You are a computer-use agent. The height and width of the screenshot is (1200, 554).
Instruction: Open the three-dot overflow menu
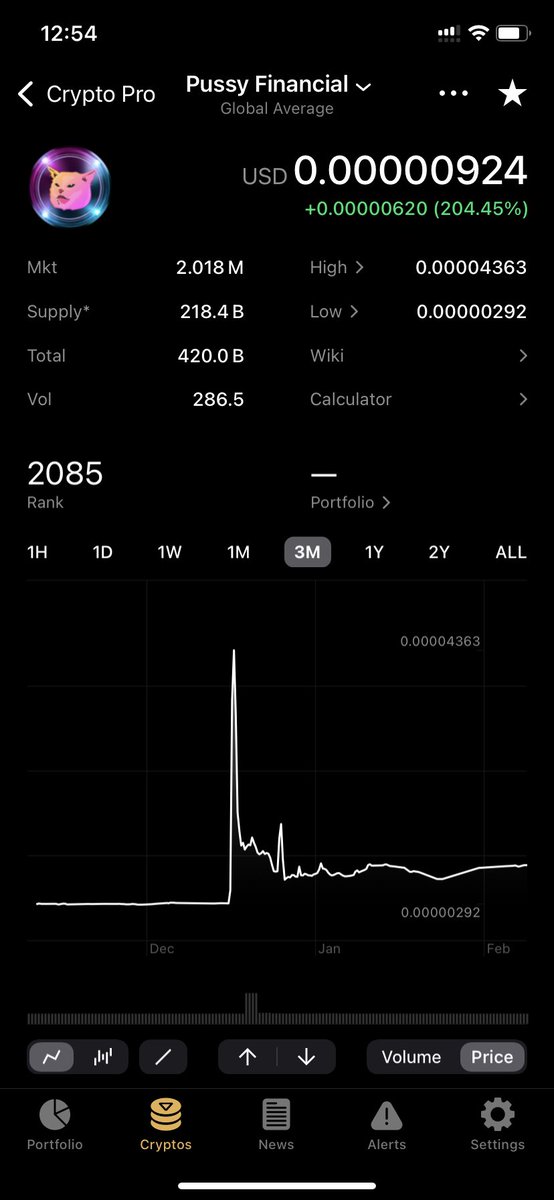(x=453, y=93)
